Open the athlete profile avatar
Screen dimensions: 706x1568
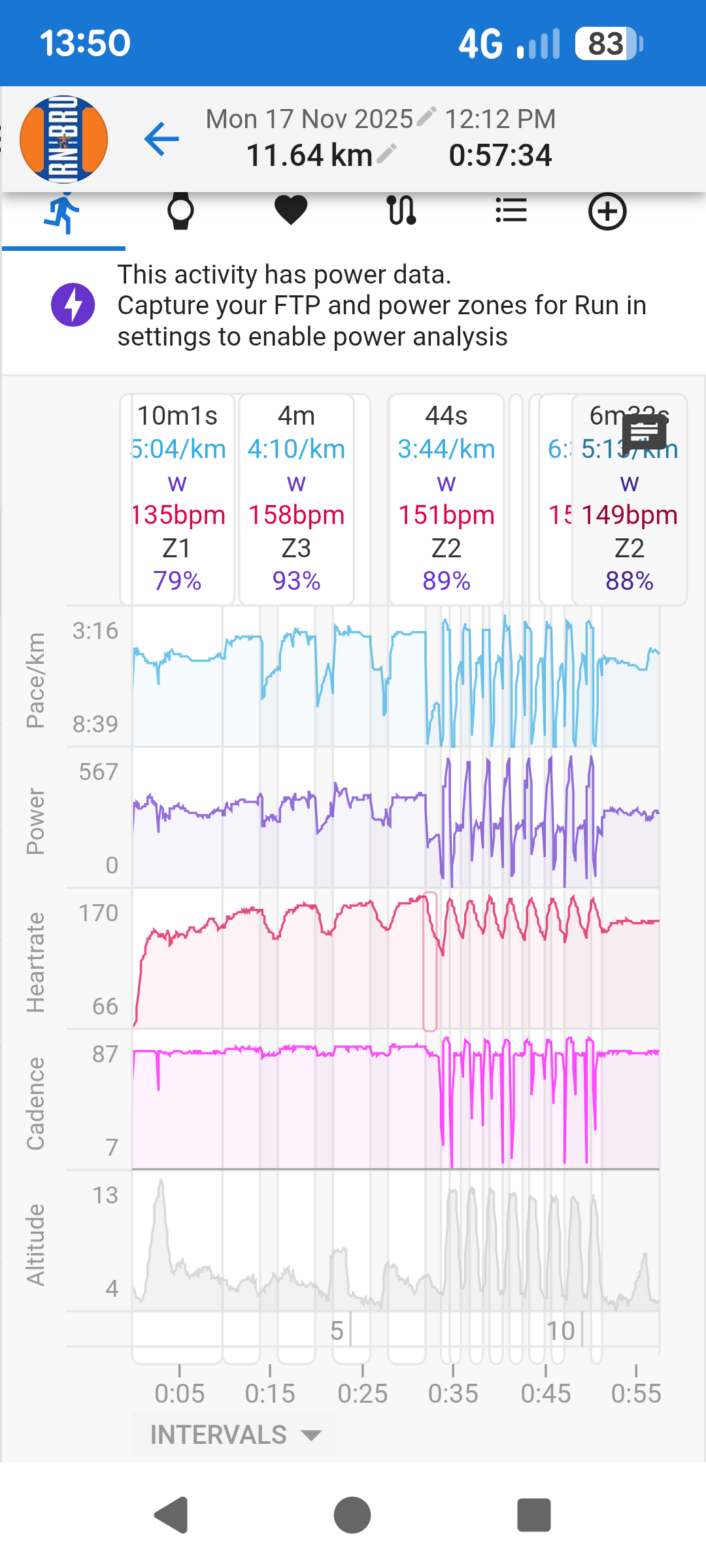[63, 139]
